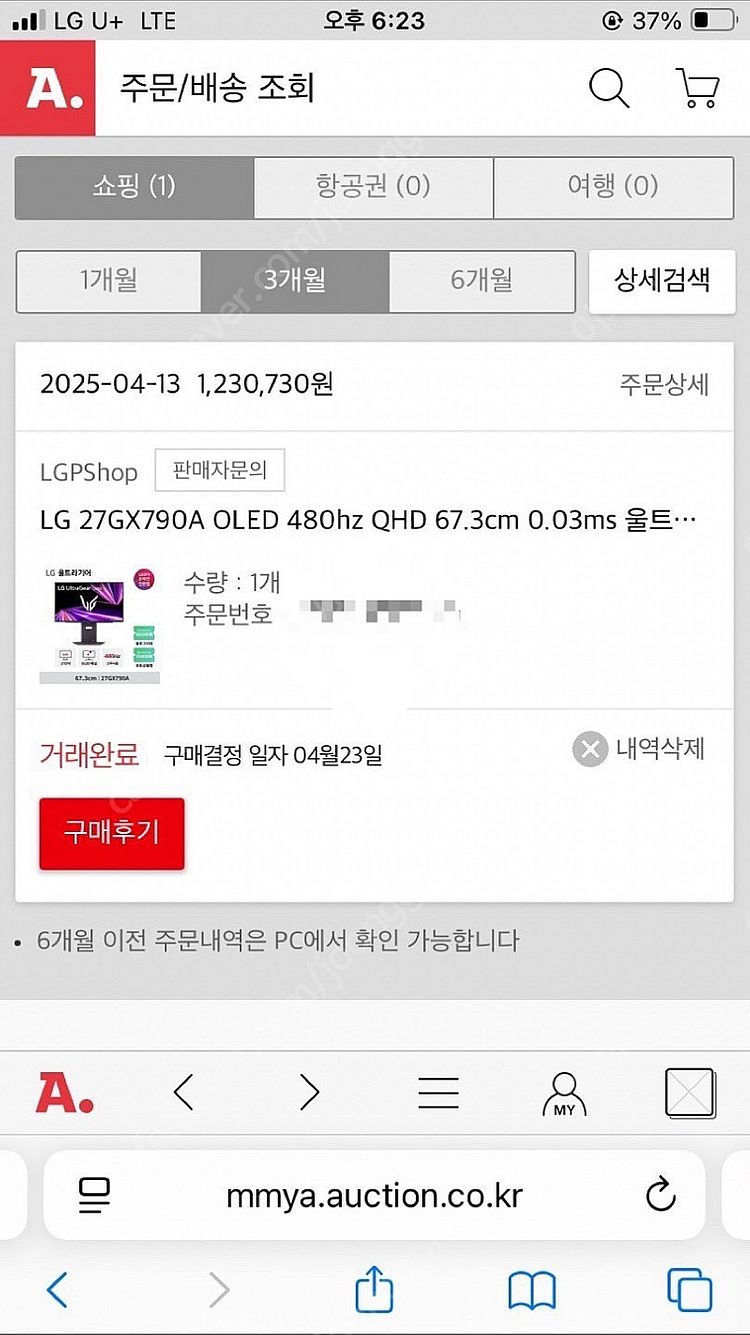Switch to the 여행 (0) tab

(613, 186)
